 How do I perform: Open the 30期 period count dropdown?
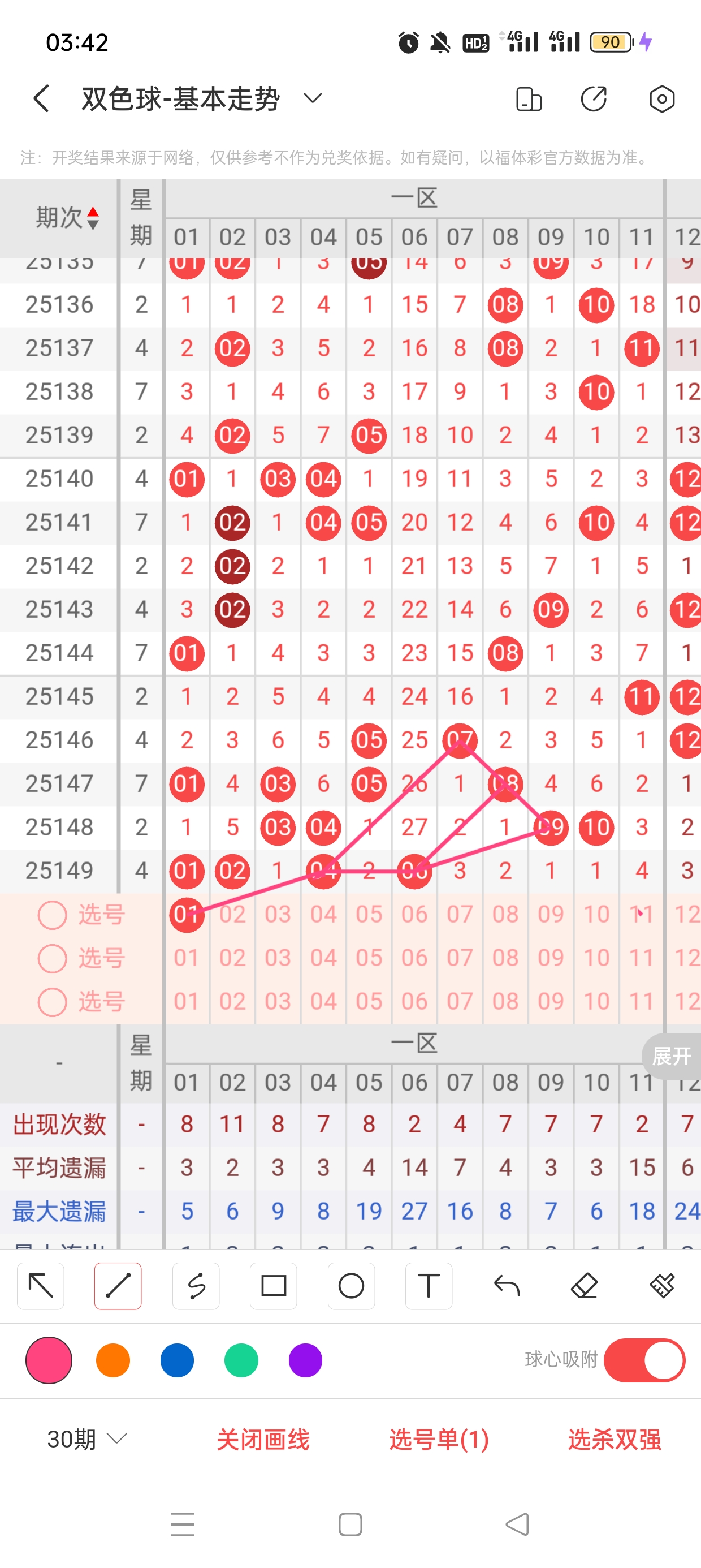(87, 1439)
